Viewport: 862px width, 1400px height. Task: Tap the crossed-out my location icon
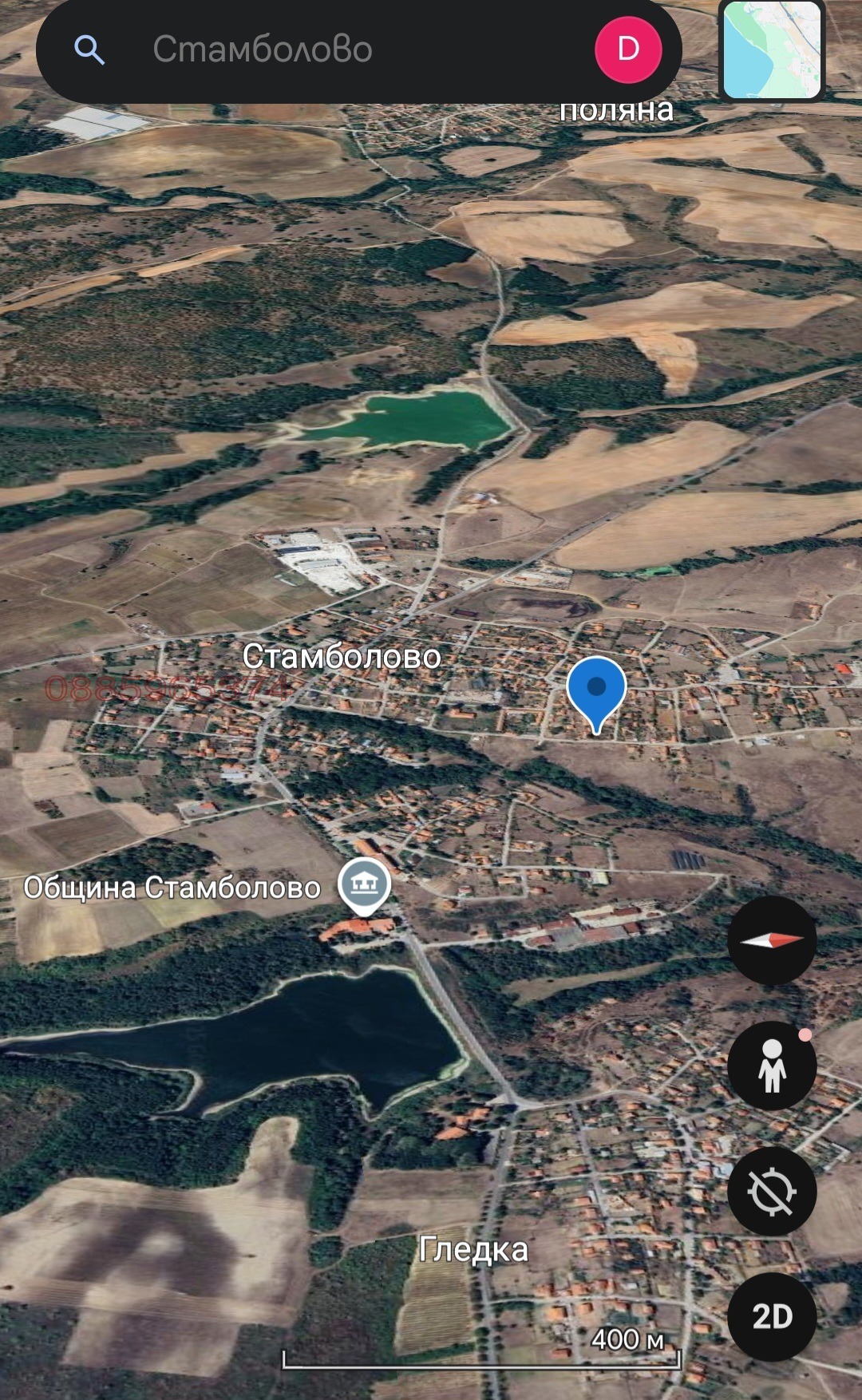tap(772, 1190)
